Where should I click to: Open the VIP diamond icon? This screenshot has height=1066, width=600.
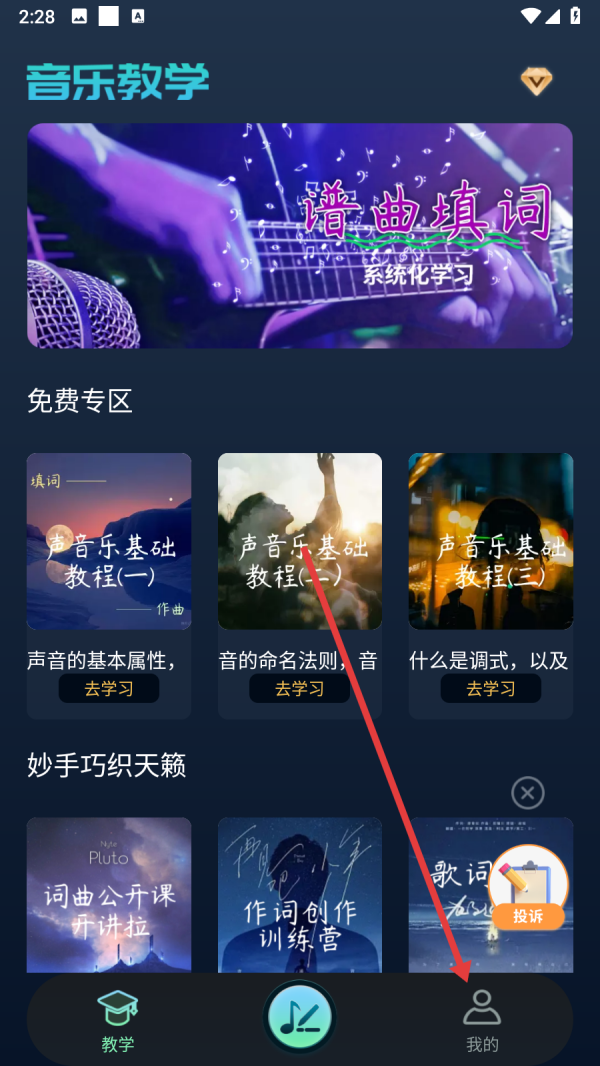[536, 81]
